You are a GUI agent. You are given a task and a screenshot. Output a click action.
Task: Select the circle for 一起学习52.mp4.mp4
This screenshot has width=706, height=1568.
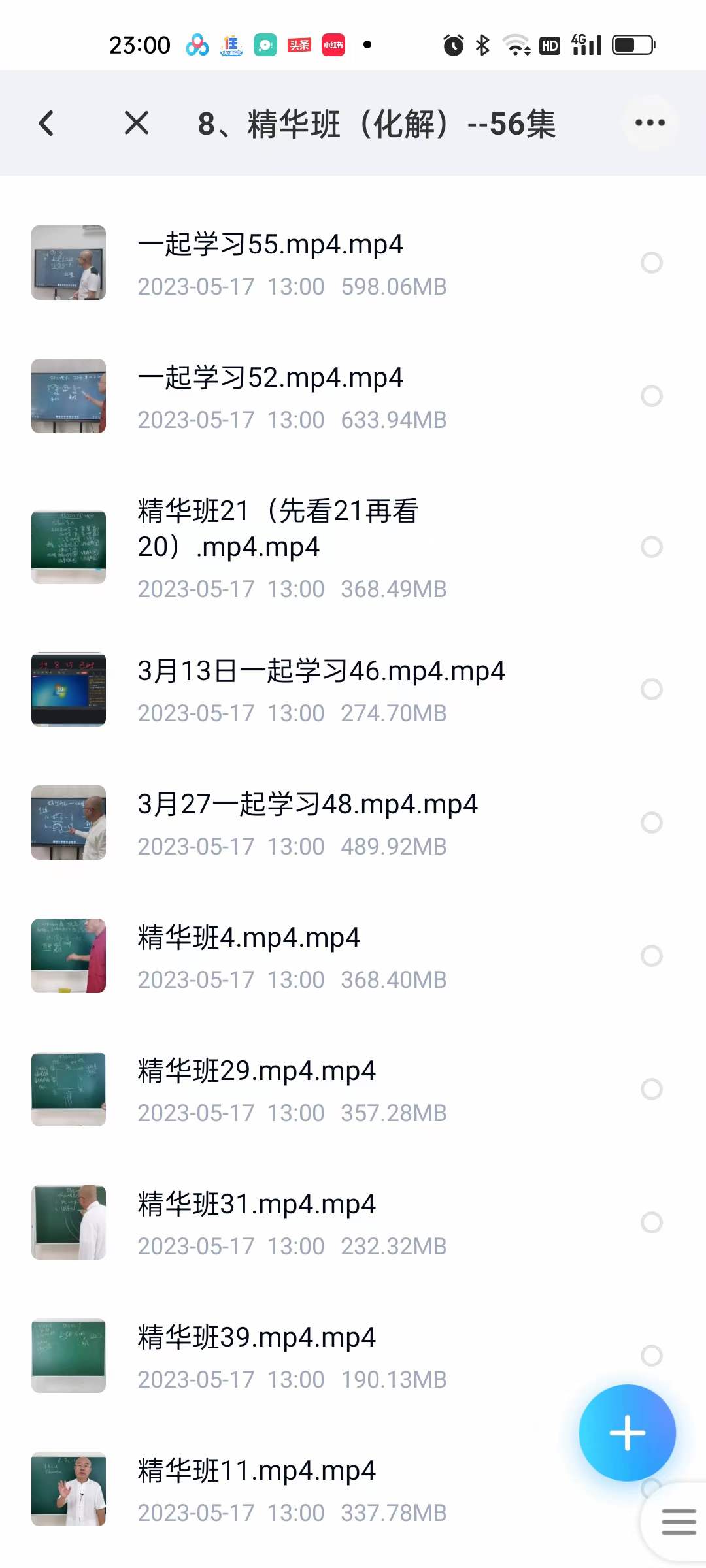coord(652,396)
